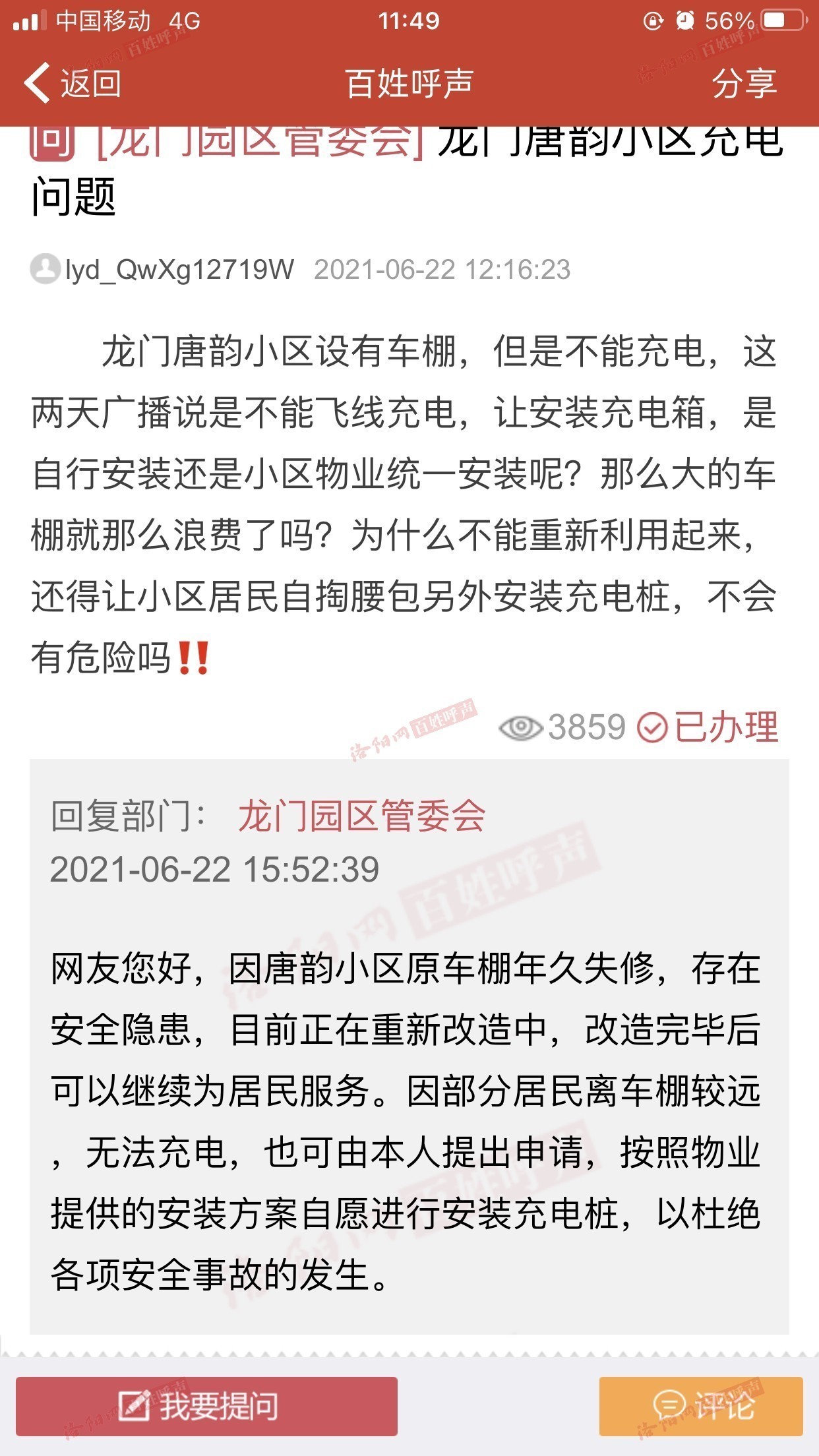The height and width of the screenshot is (1456, 819).
Task: Open the 评论 comments
Action: [x=701, y=1406]
